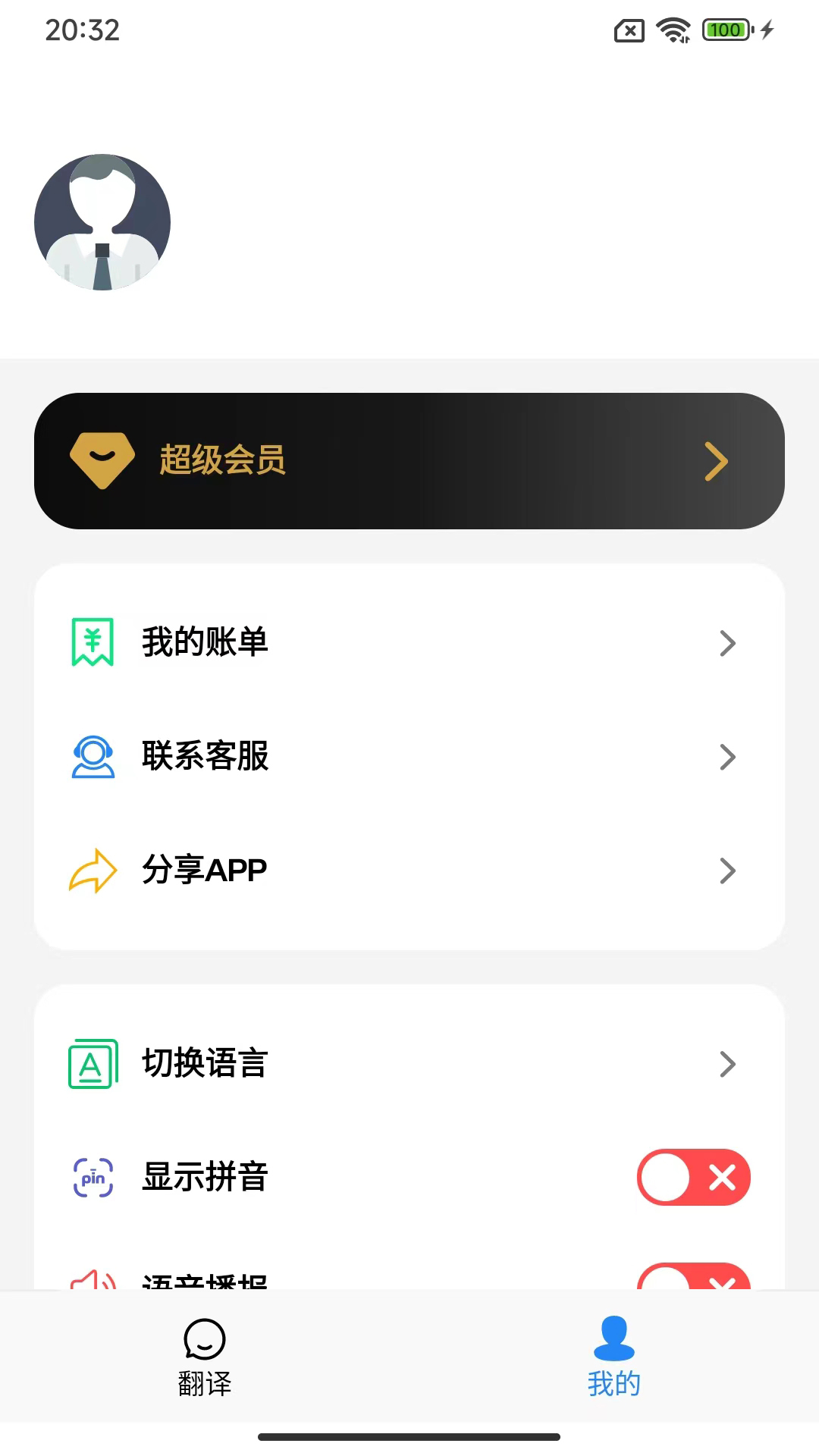Screen dimensions: 819x1456
Task: Tap the 分享APP share arrow icon
Action: [92, 871]
